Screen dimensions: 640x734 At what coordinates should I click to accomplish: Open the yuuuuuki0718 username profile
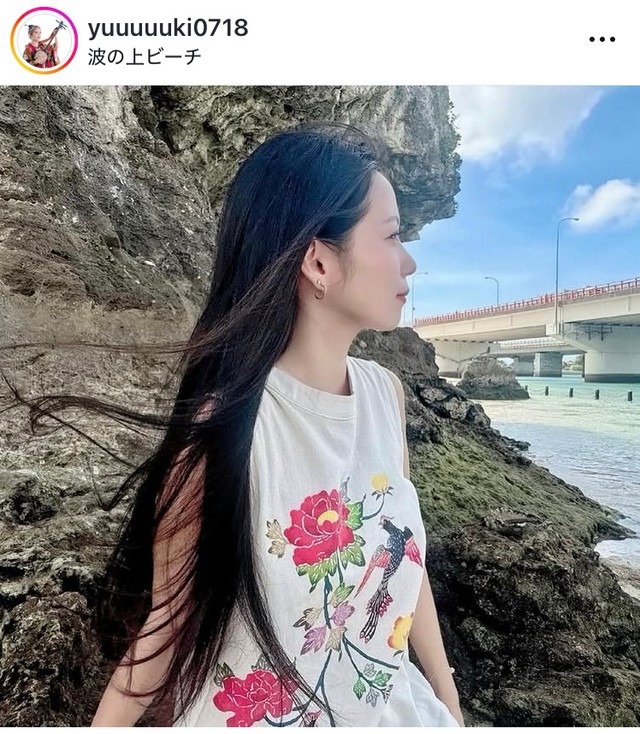coord(167,27)
